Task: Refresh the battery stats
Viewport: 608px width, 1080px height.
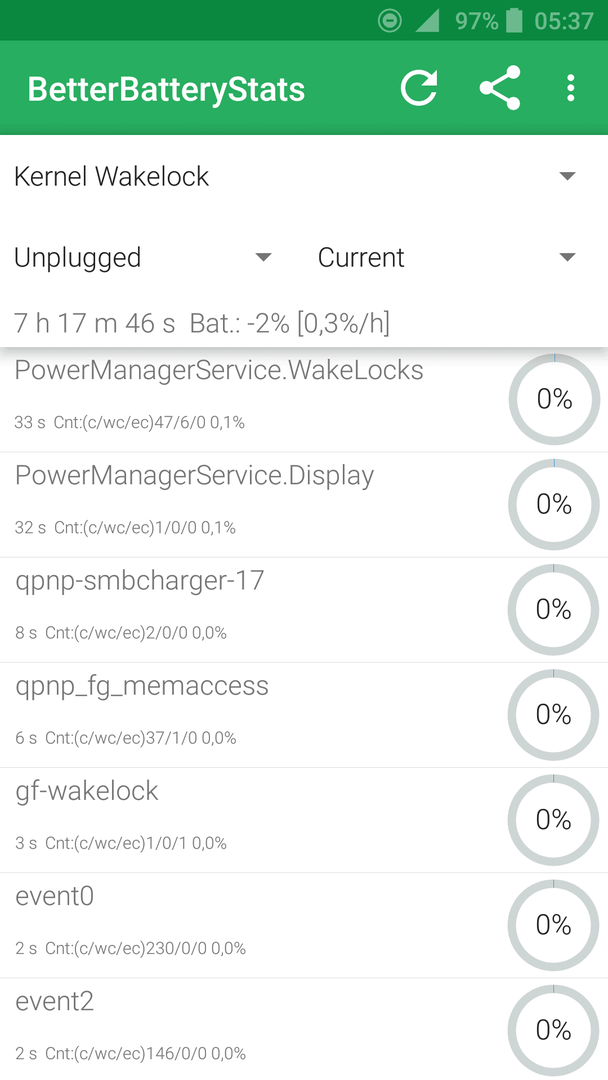Action: tap(419, 88)
